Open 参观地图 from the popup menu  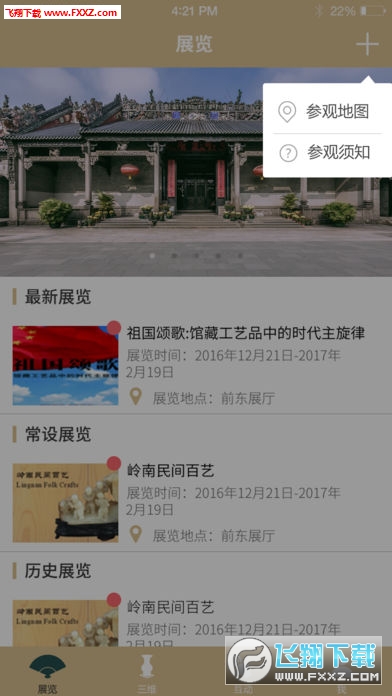click(x=327, y=111)
